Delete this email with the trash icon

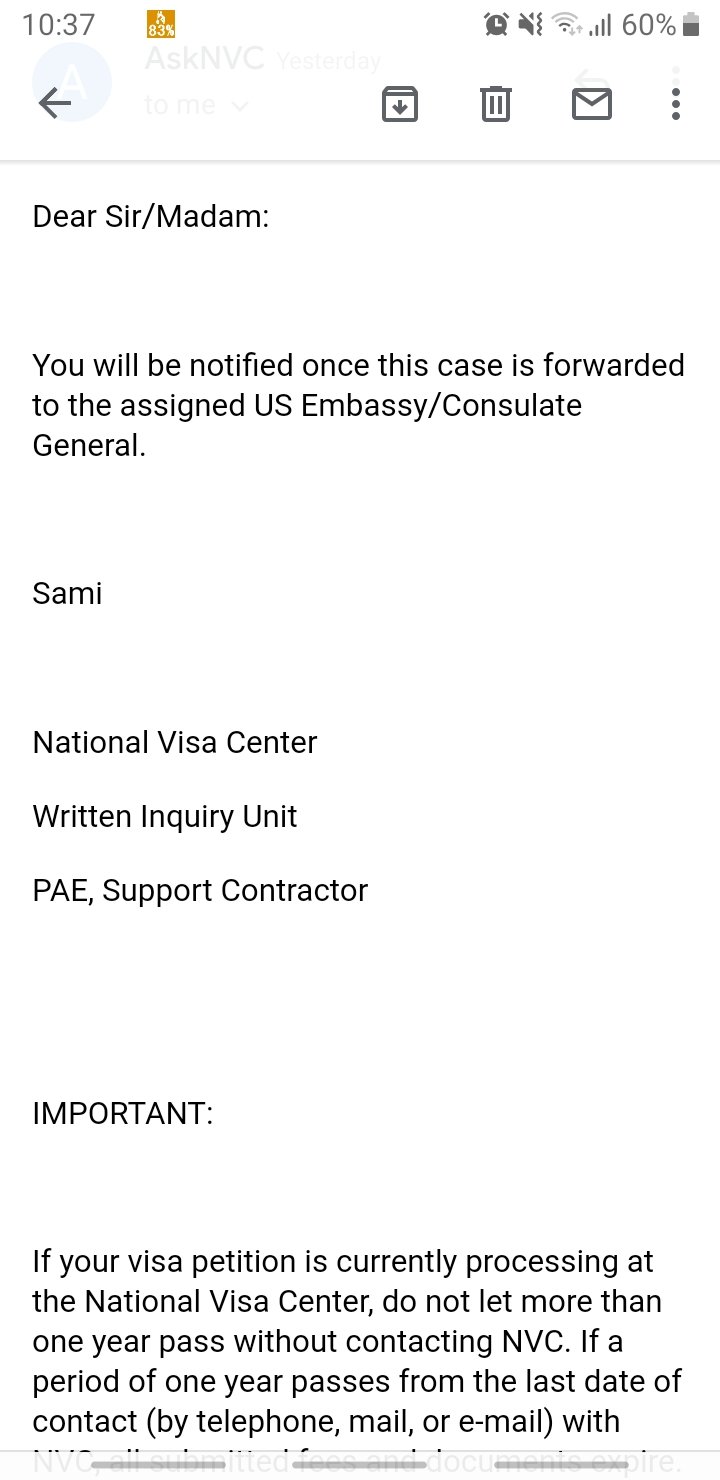[x=496, y=103]
